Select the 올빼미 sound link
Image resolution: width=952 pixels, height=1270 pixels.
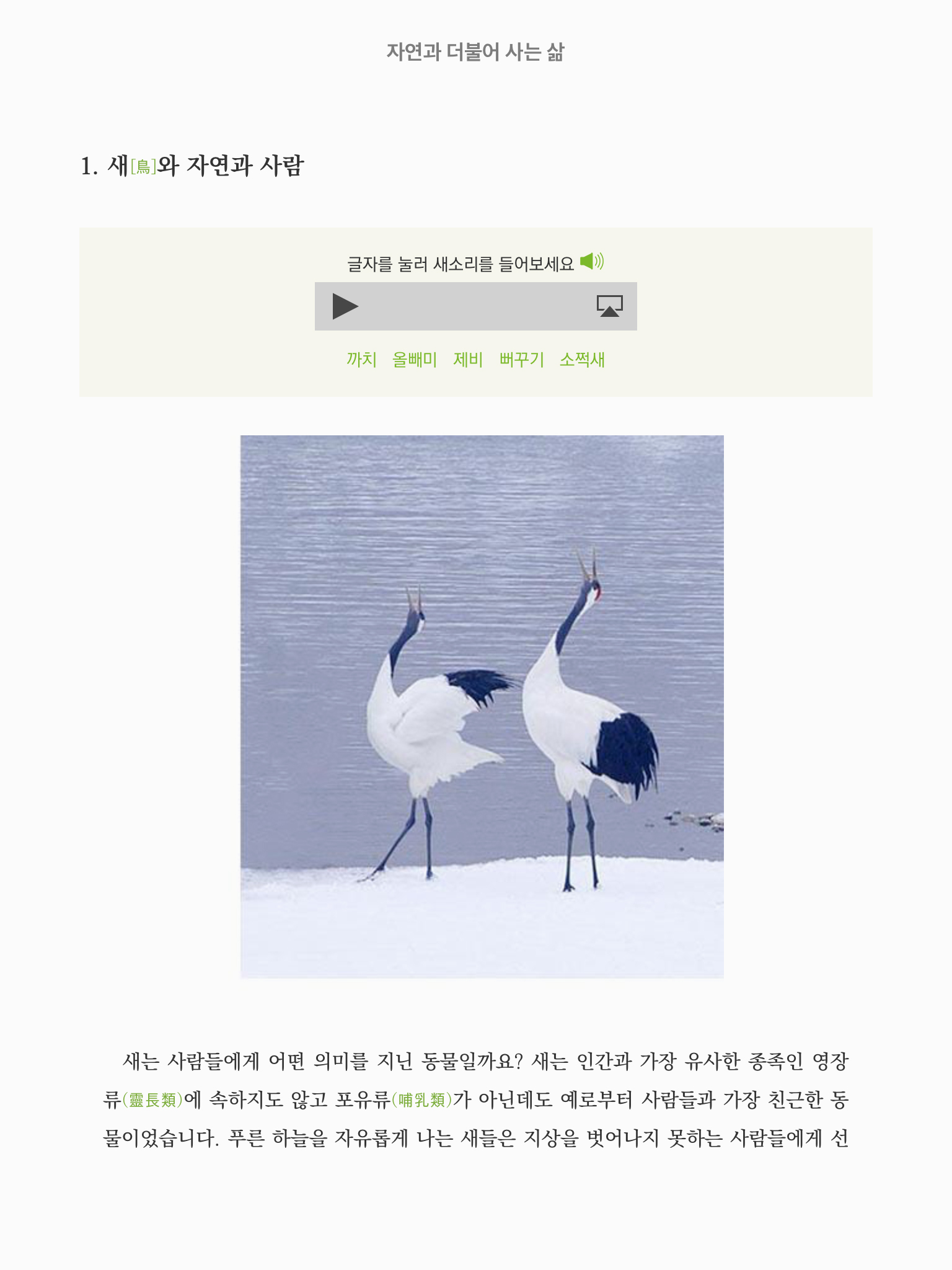coord(415,360)
